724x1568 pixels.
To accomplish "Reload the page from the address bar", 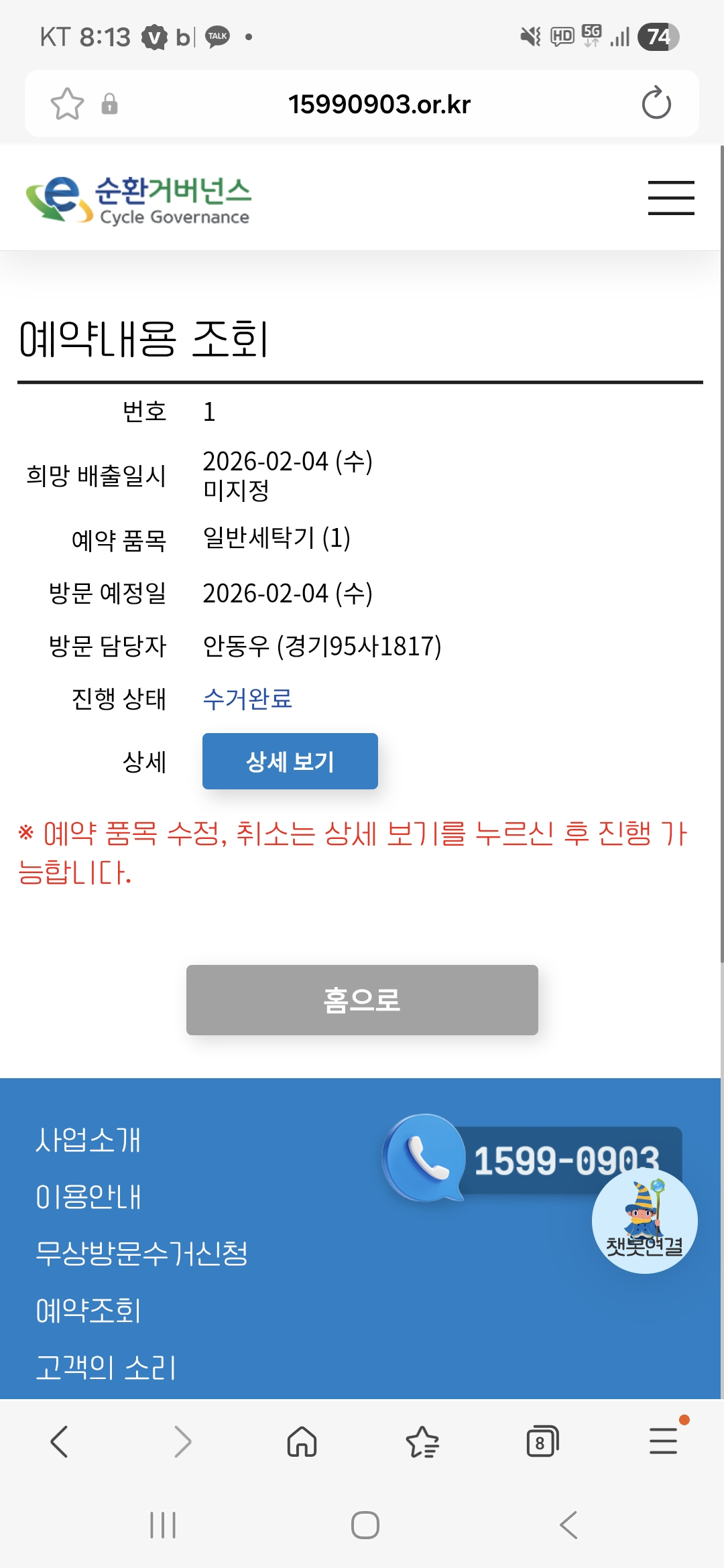I will 656,104.
